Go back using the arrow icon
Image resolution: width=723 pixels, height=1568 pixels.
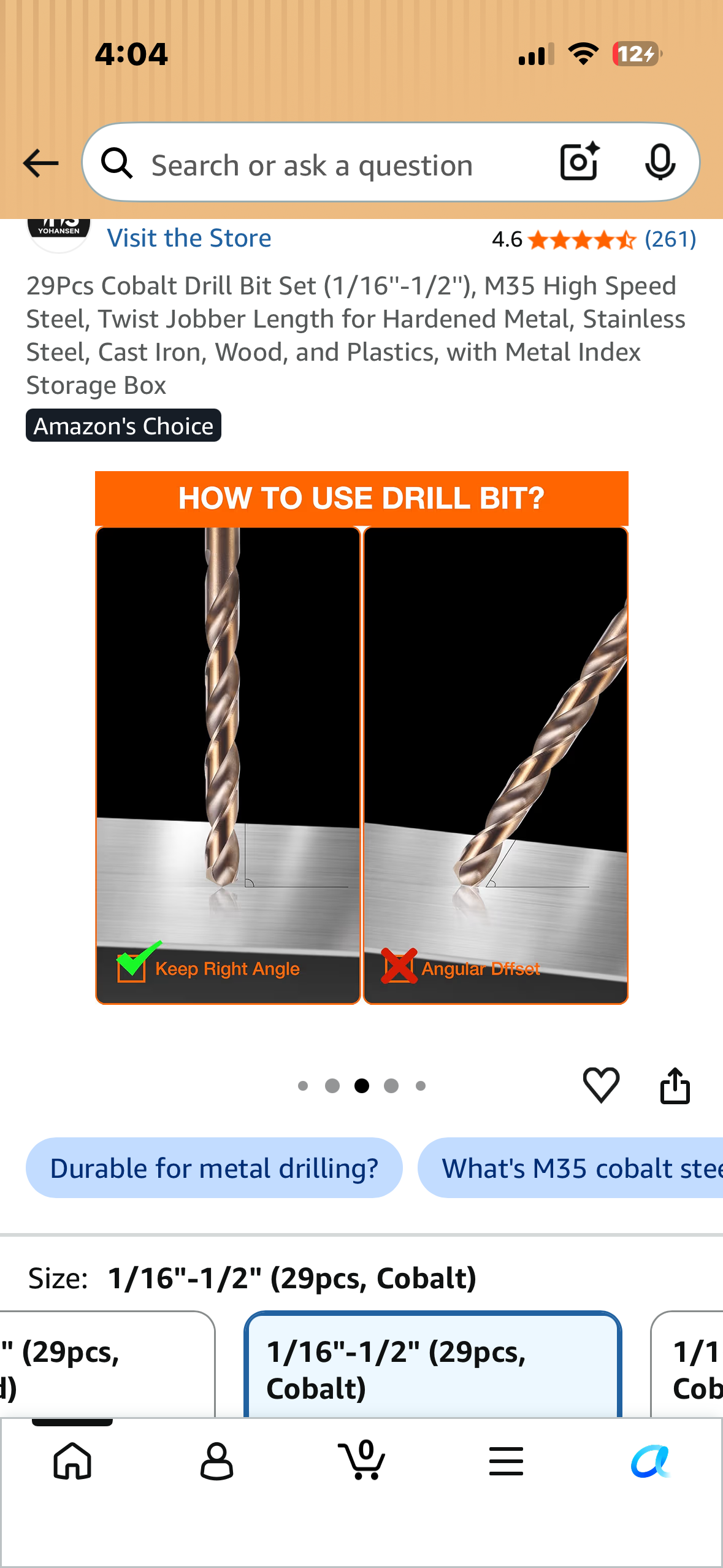pyautogui.click(x=40, y=163)
